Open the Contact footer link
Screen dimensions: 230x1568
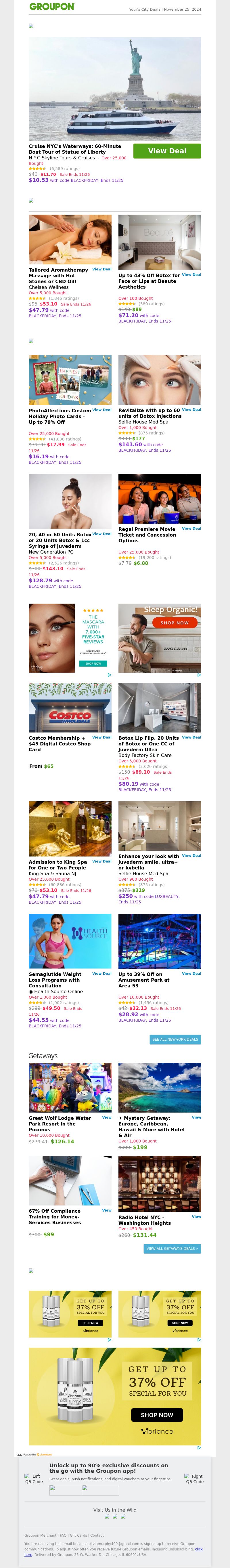tap(97, 1535)
